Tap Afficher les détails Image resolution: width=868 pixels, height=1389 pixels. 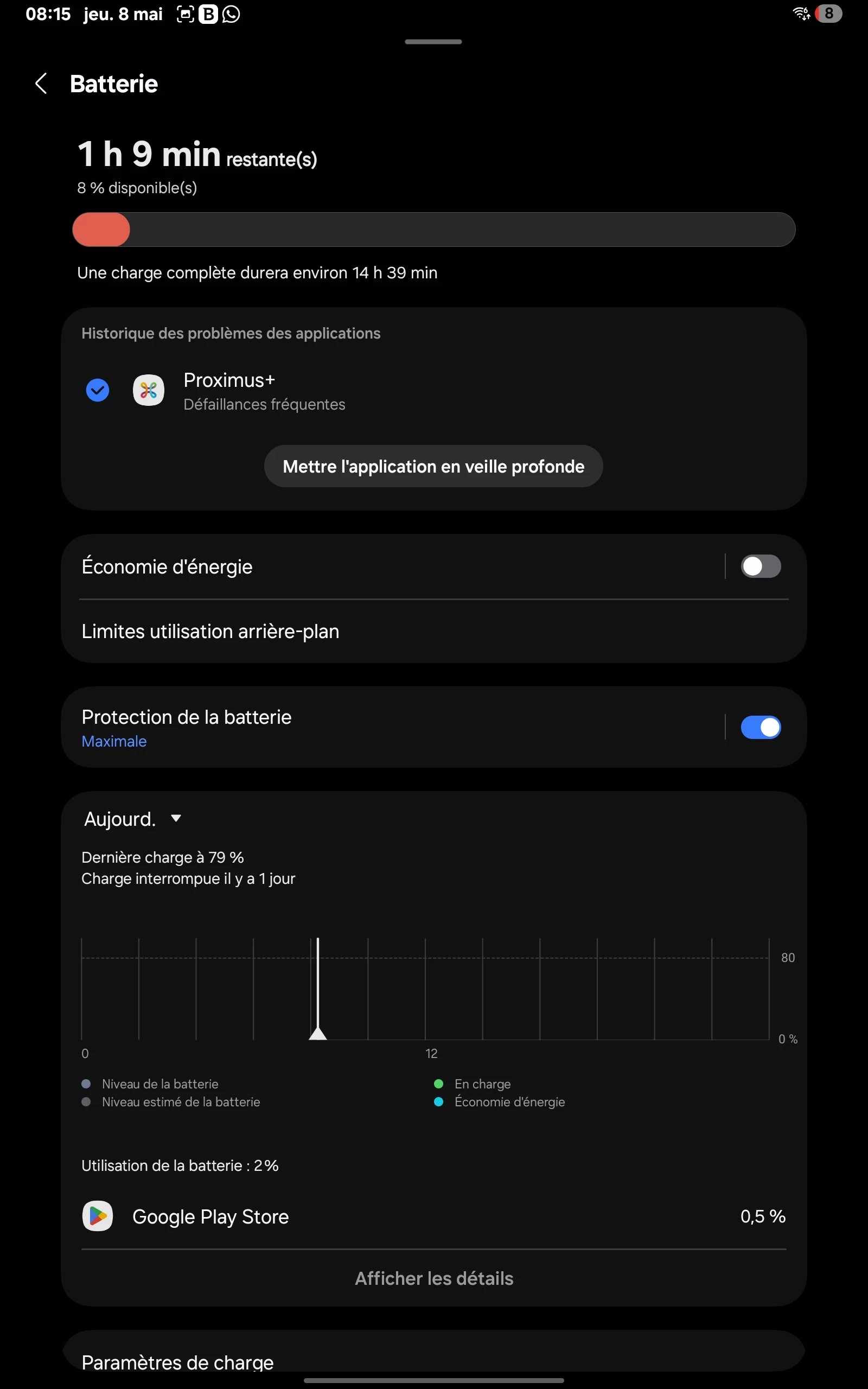coord(433,1278)
